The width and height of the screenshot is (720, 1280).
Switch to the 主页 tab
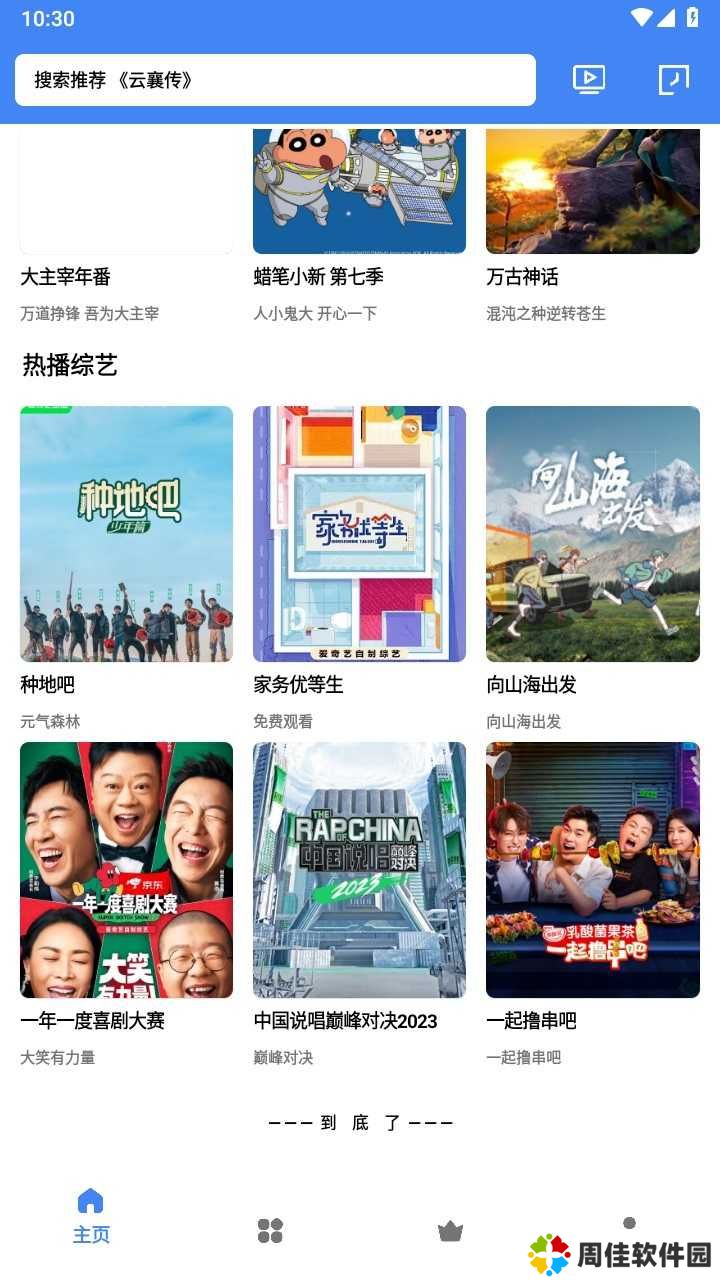point(91,1216)
